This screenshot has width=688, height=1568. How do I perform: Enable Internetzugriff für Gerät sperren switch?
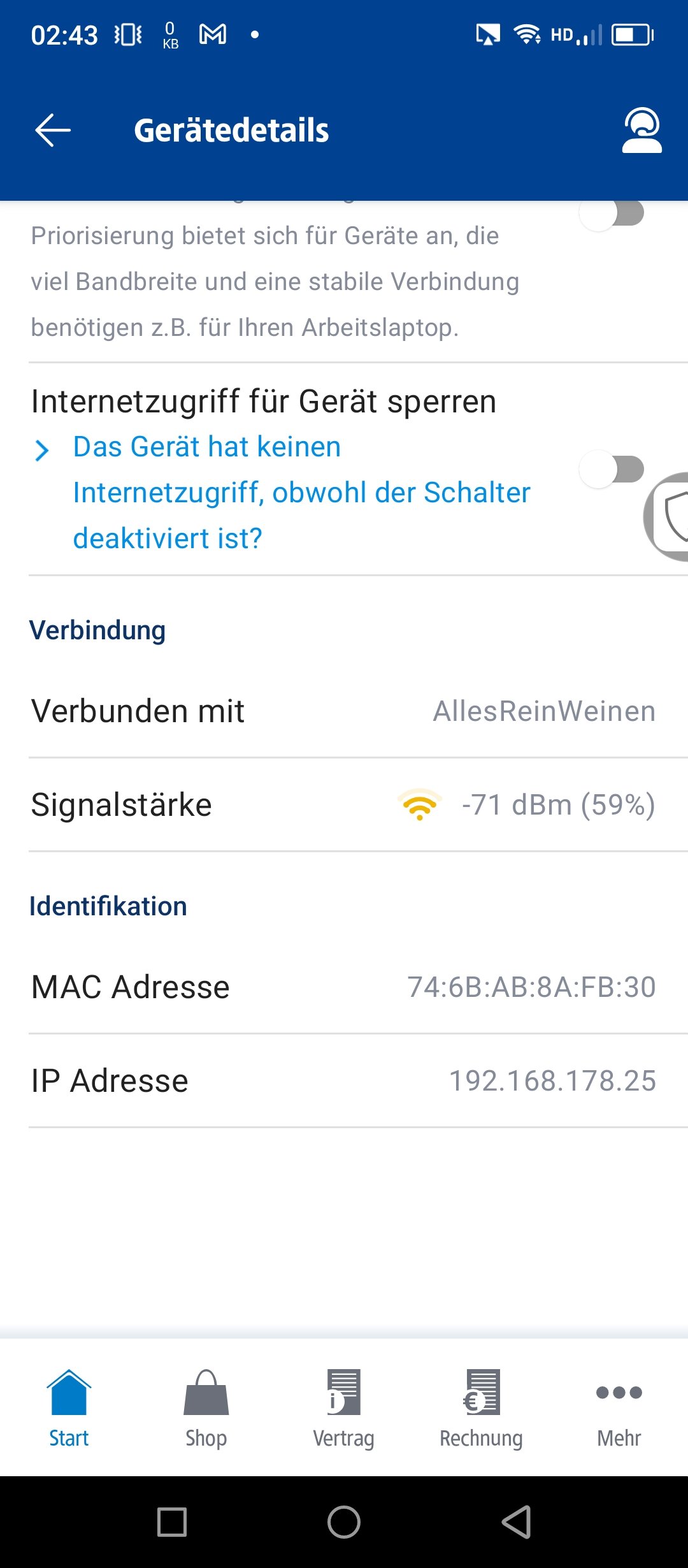point(612,469)
